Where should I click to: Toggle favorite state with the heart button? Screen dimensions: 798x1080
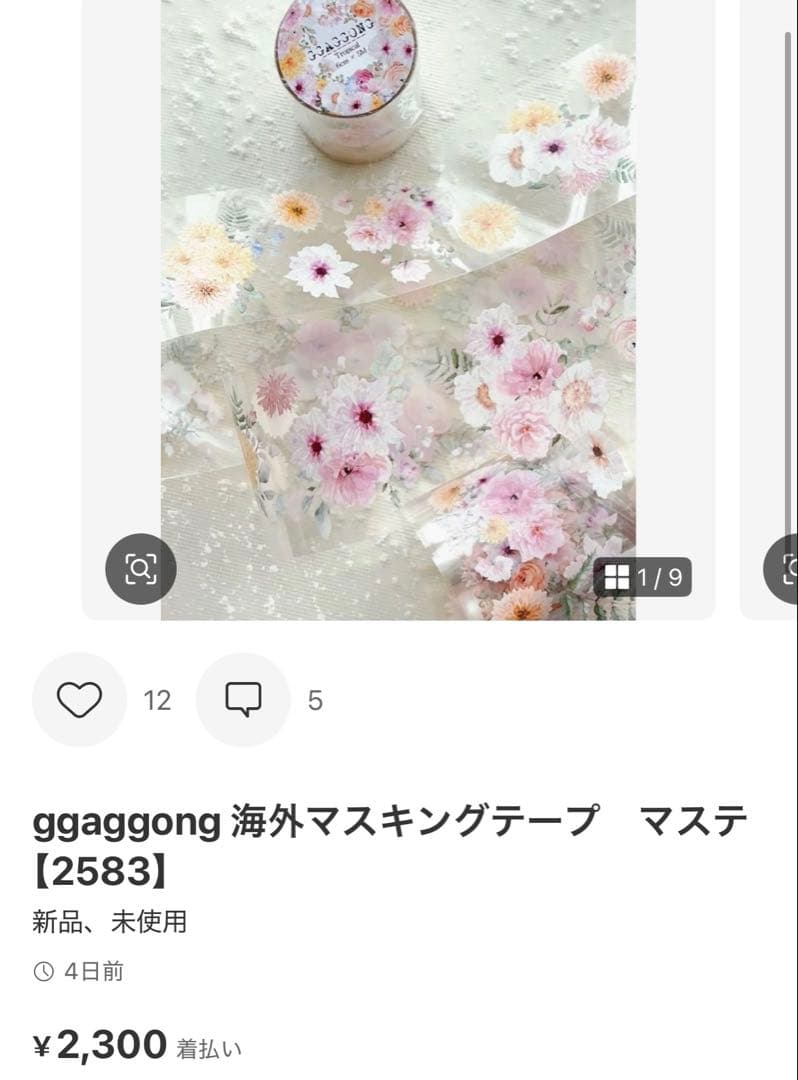(82, 698)
